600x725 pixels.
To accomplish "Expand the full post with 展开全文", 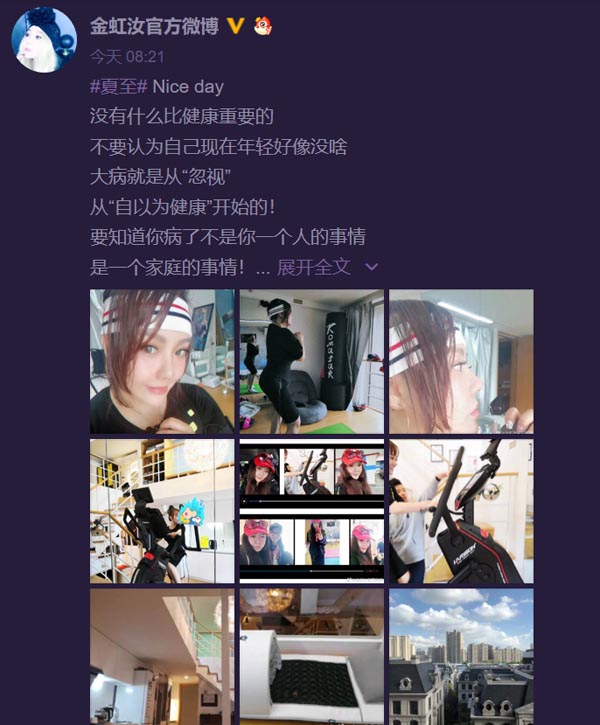I will tap(314, 267).
